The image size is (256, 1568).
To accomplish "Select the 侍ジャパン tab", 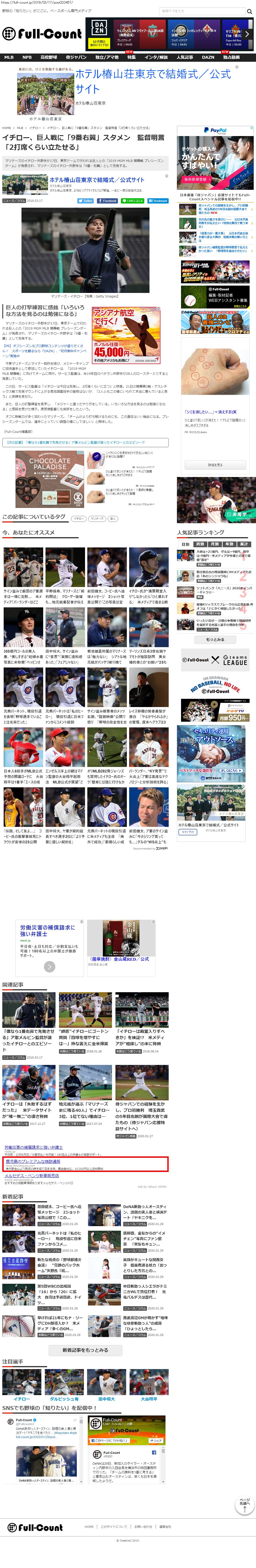I will coord(76,57).
